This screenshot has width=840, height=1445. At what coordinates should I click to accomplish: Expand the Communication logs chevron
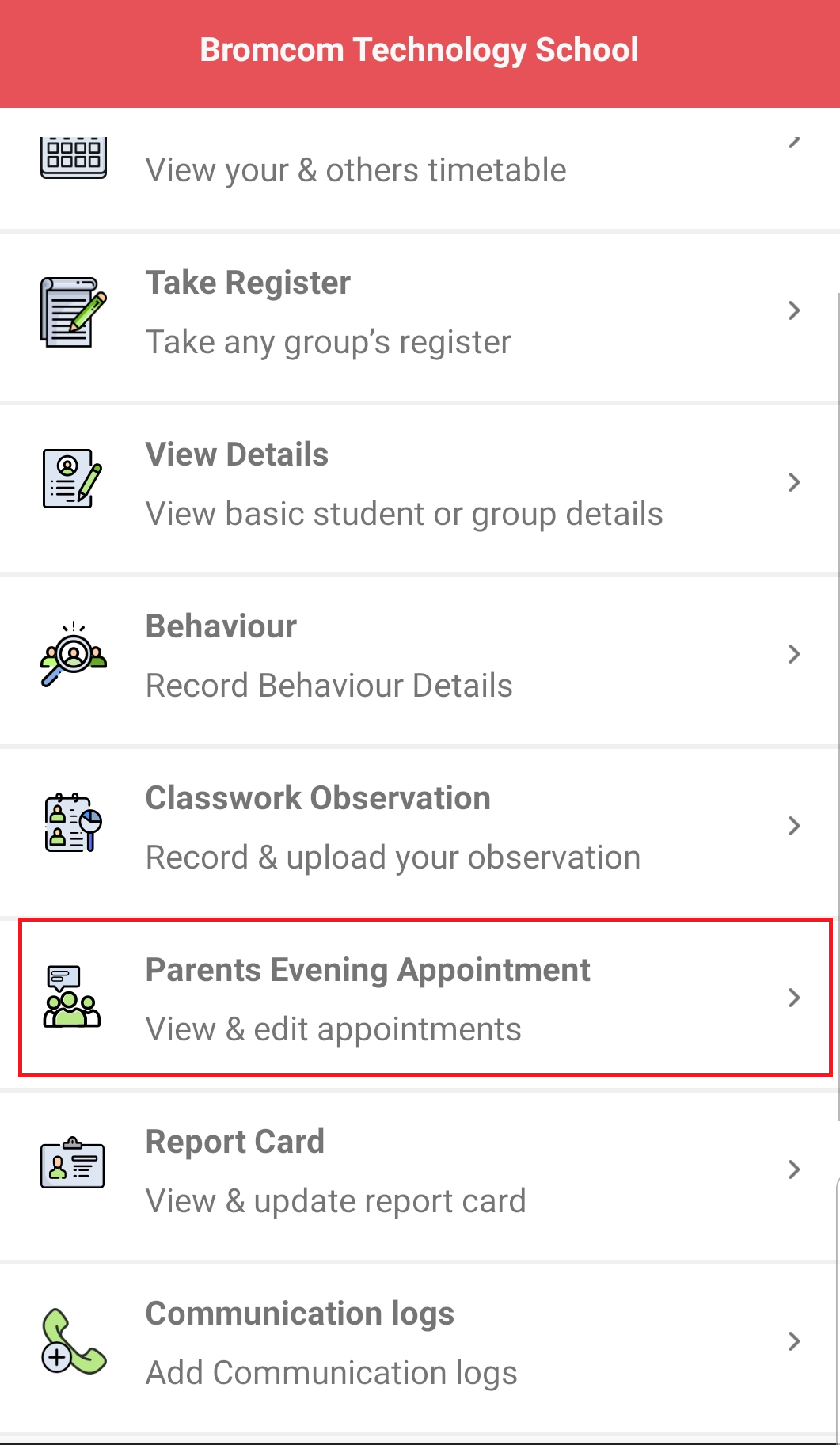[794, 1340]
